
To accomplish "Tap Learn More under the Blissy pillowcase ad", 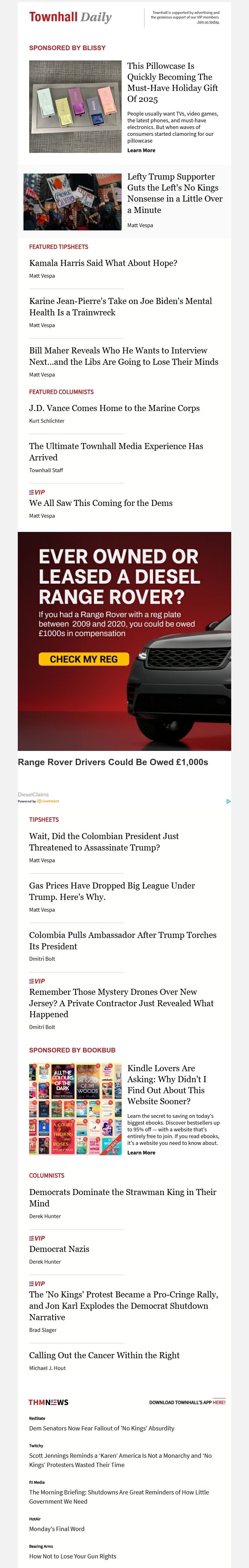I will click(x=141, y=150).
